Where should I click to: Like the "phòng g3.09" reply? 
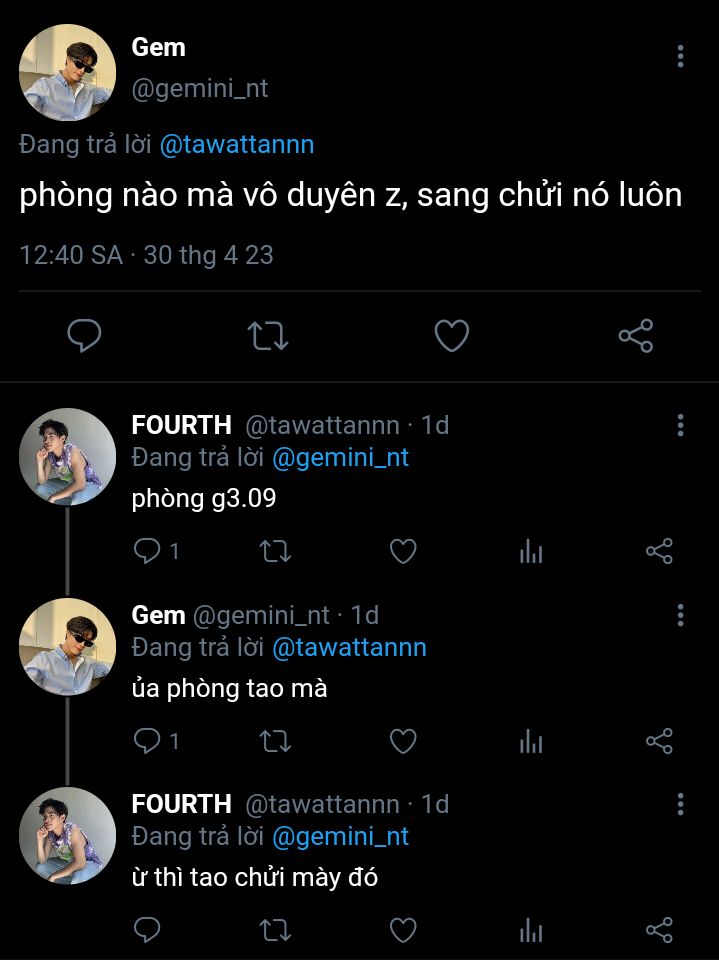click(x=403, y=551)
